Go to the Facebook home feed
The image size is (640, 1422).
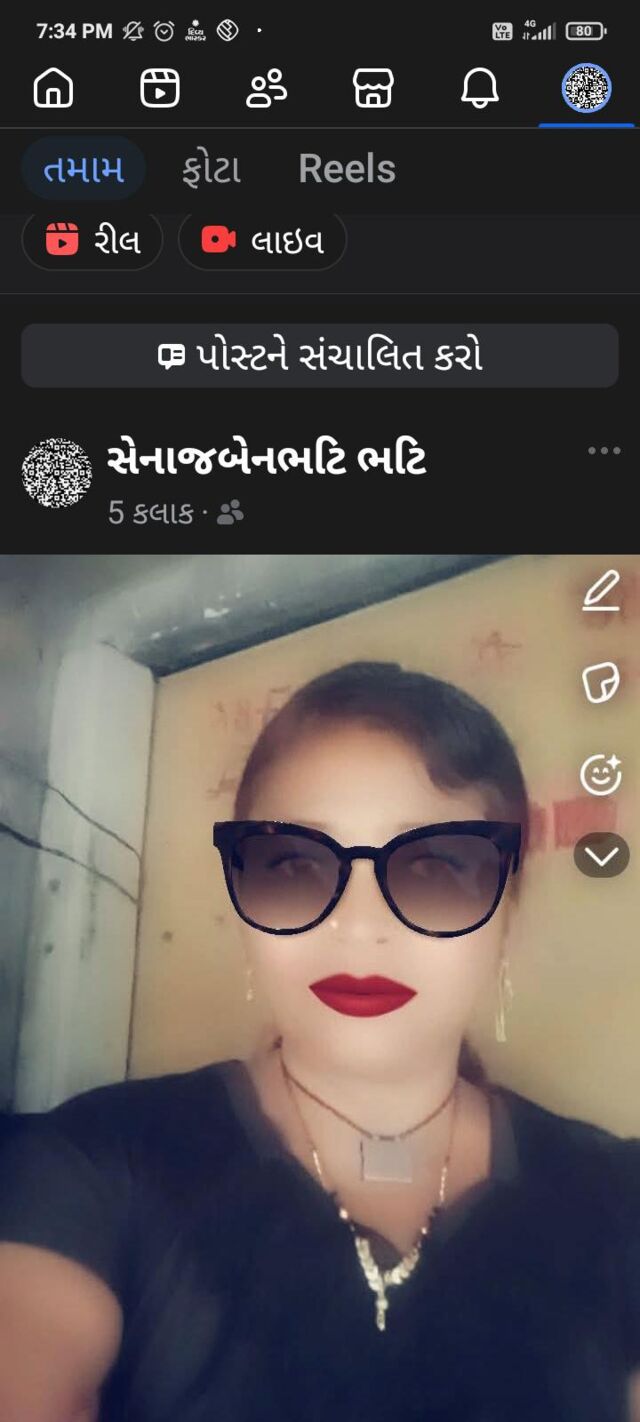[54, 89]
